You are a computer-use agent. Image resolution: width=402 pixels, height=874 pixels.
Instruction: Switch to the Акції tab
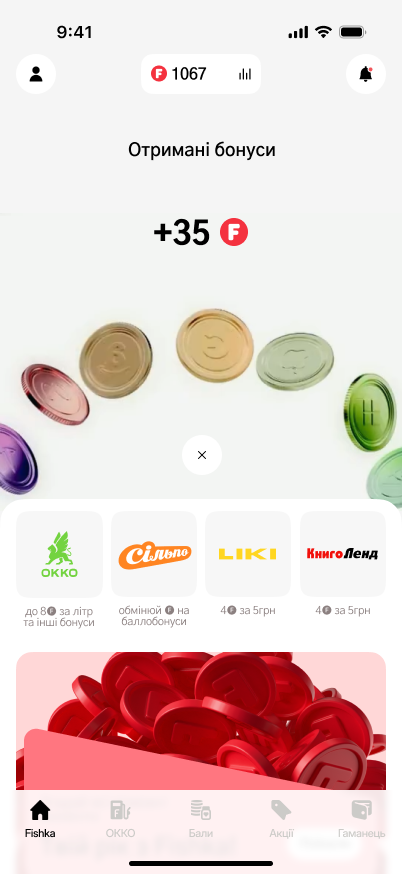tap(282, 819)
